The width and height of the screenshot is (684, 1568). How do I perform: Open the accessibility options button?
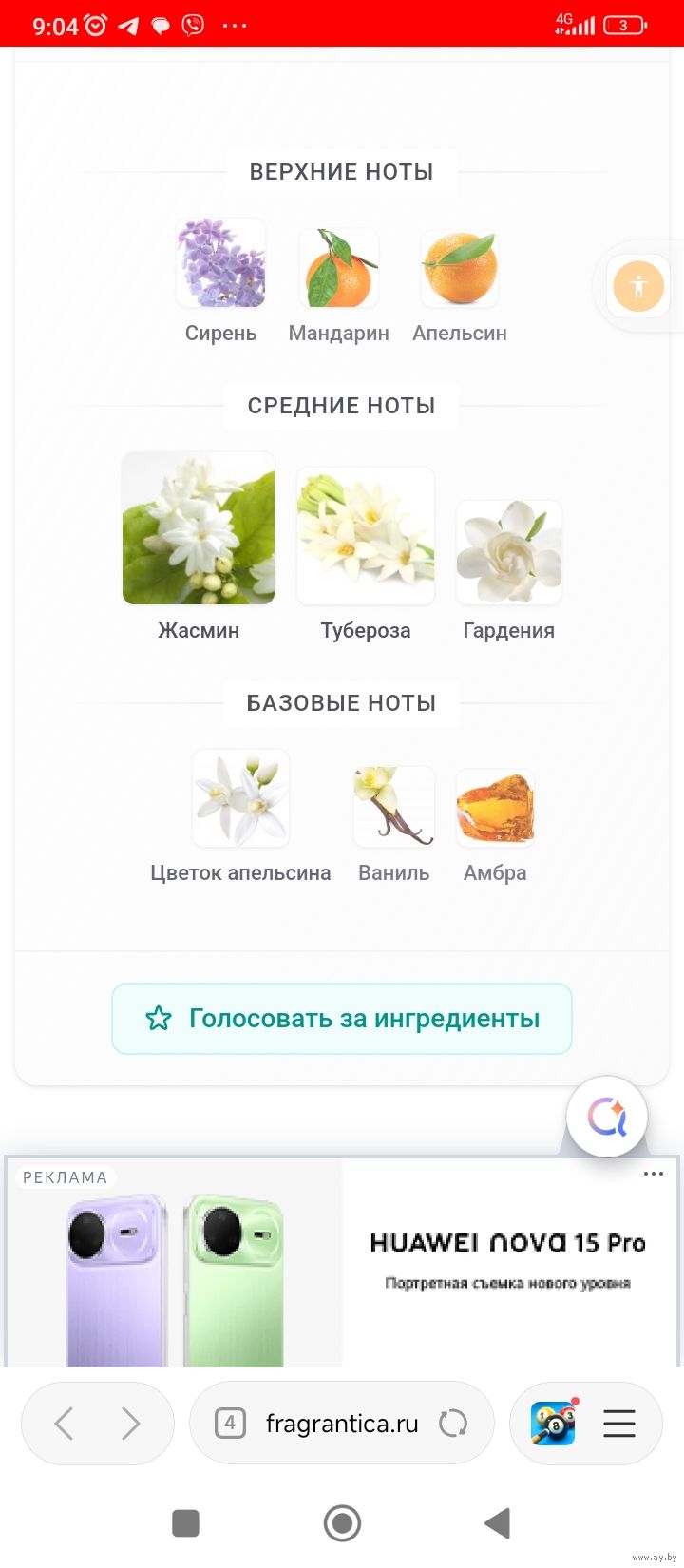tap(638, 286)
